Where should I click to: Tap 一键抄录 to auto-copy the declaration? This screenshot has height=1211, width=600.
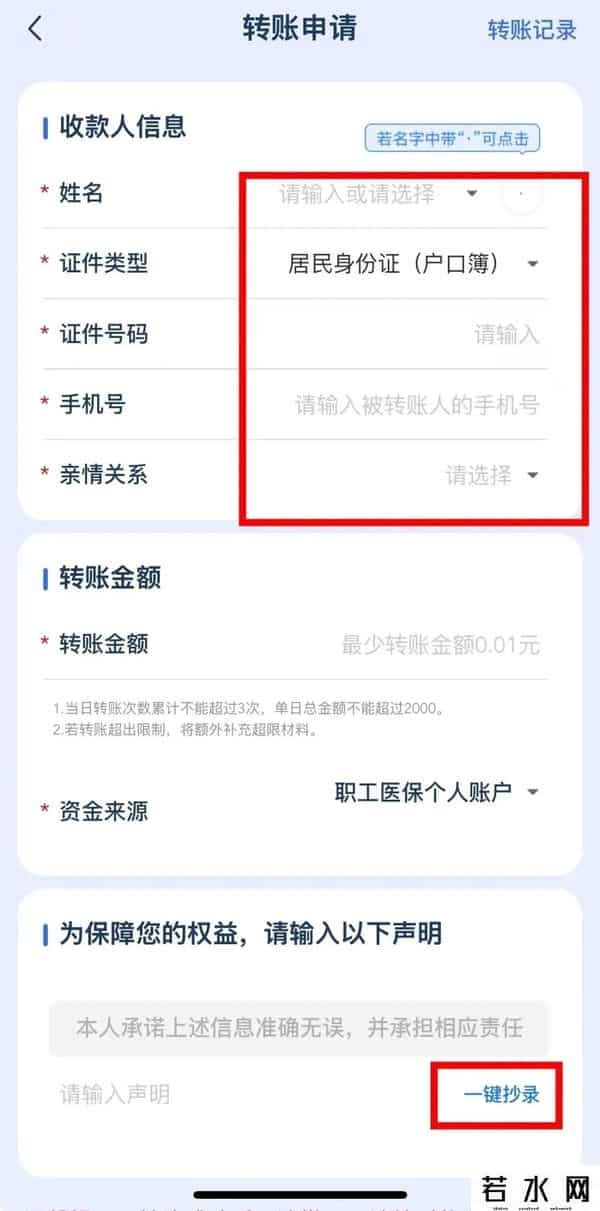(501, 1094)
